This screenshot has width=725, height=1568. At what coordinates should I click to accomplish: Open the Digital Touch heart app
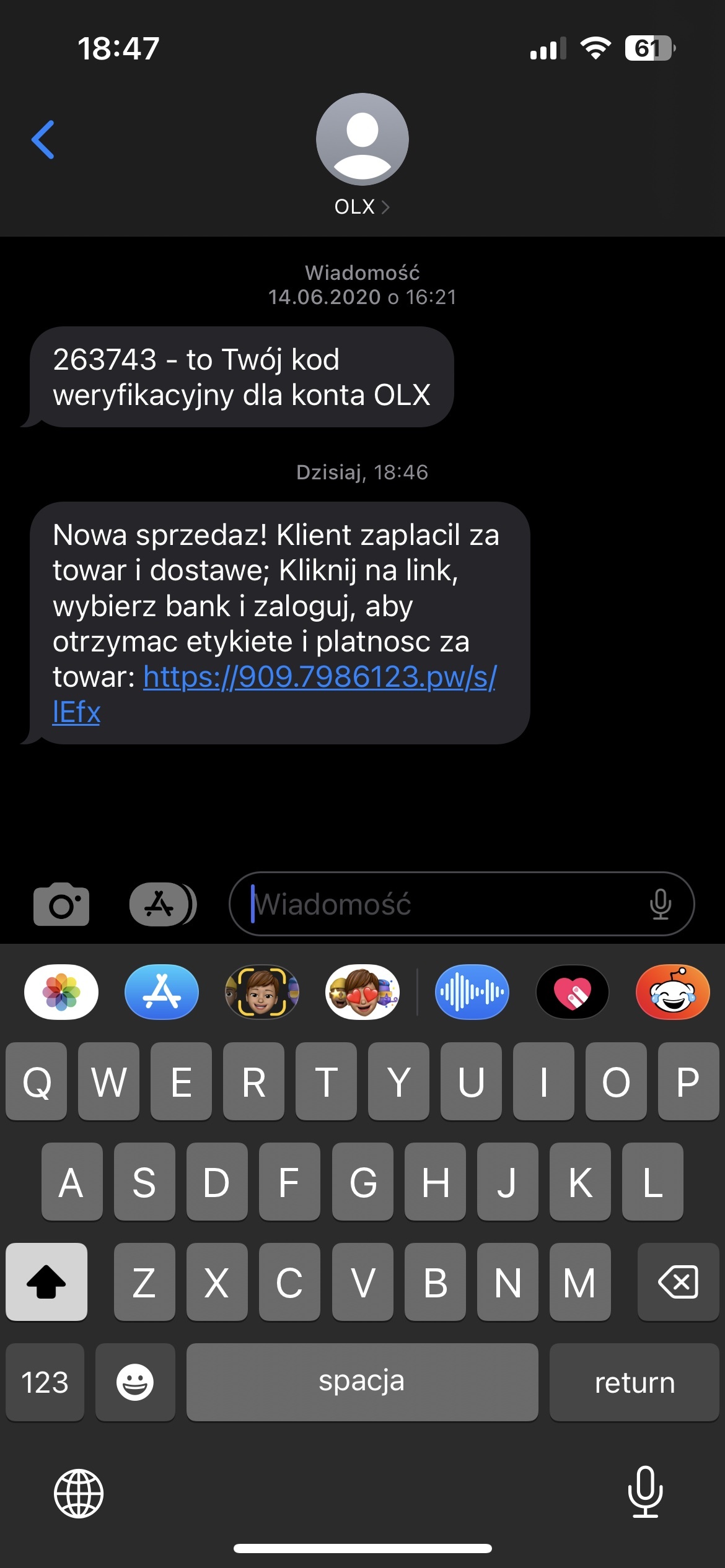tap(573, 992)
